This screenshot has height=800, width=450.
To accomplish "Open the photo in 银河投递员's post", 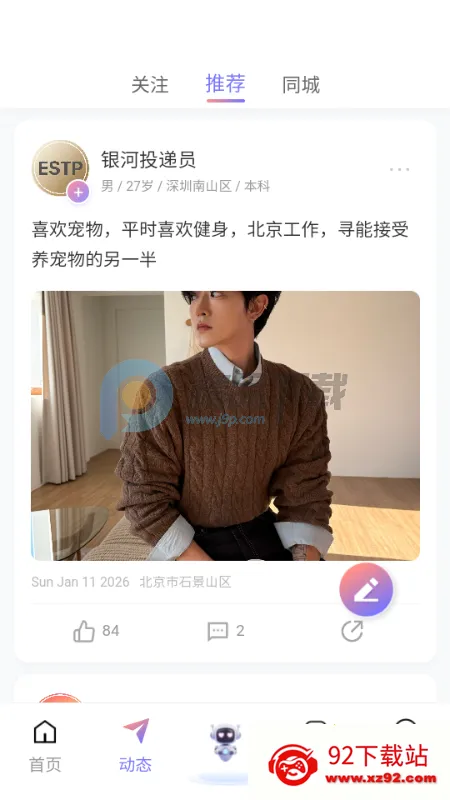I will (x=226, y=426).
